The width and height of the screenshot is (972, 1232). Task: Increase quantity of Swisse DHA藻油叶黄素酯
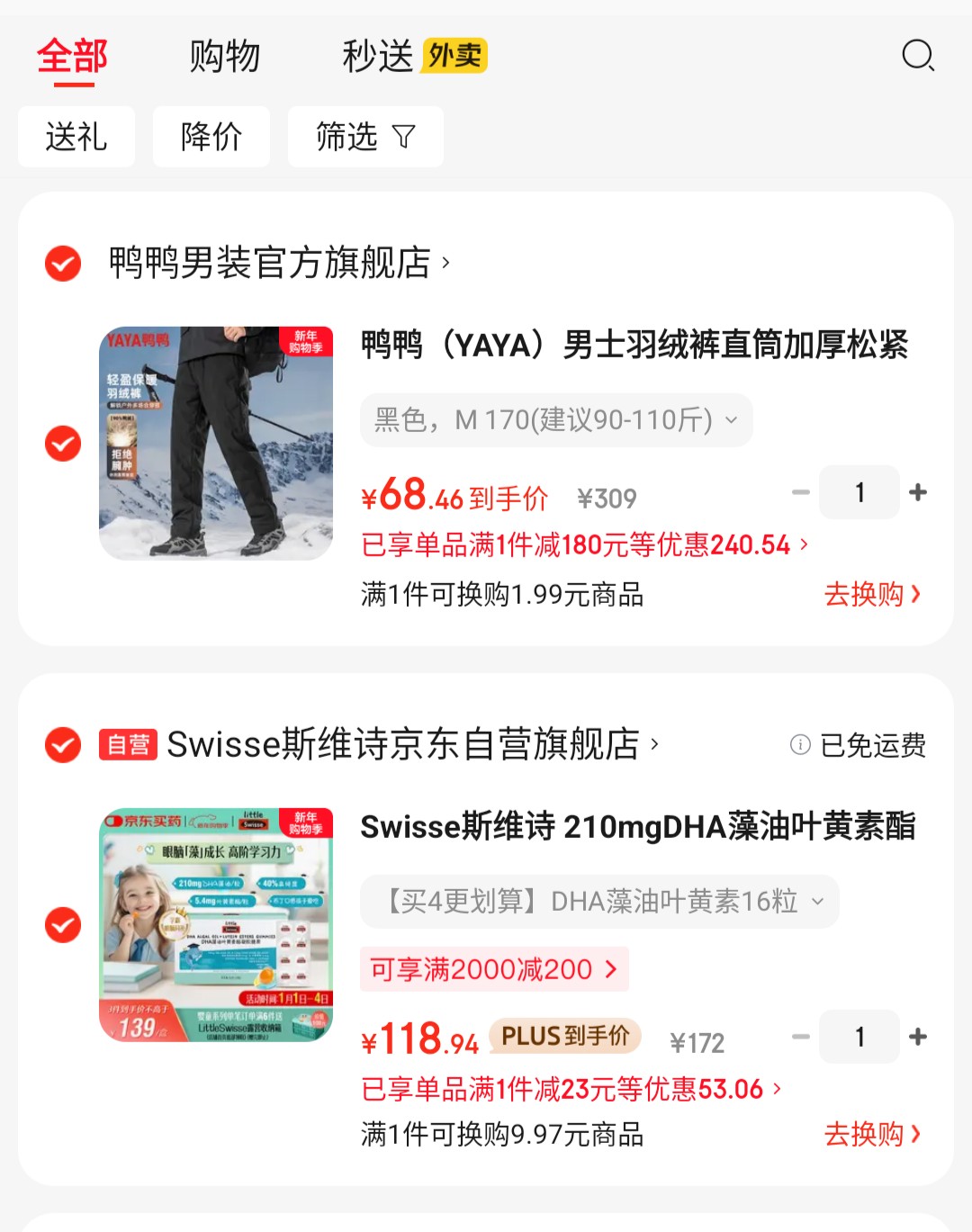918,1037
